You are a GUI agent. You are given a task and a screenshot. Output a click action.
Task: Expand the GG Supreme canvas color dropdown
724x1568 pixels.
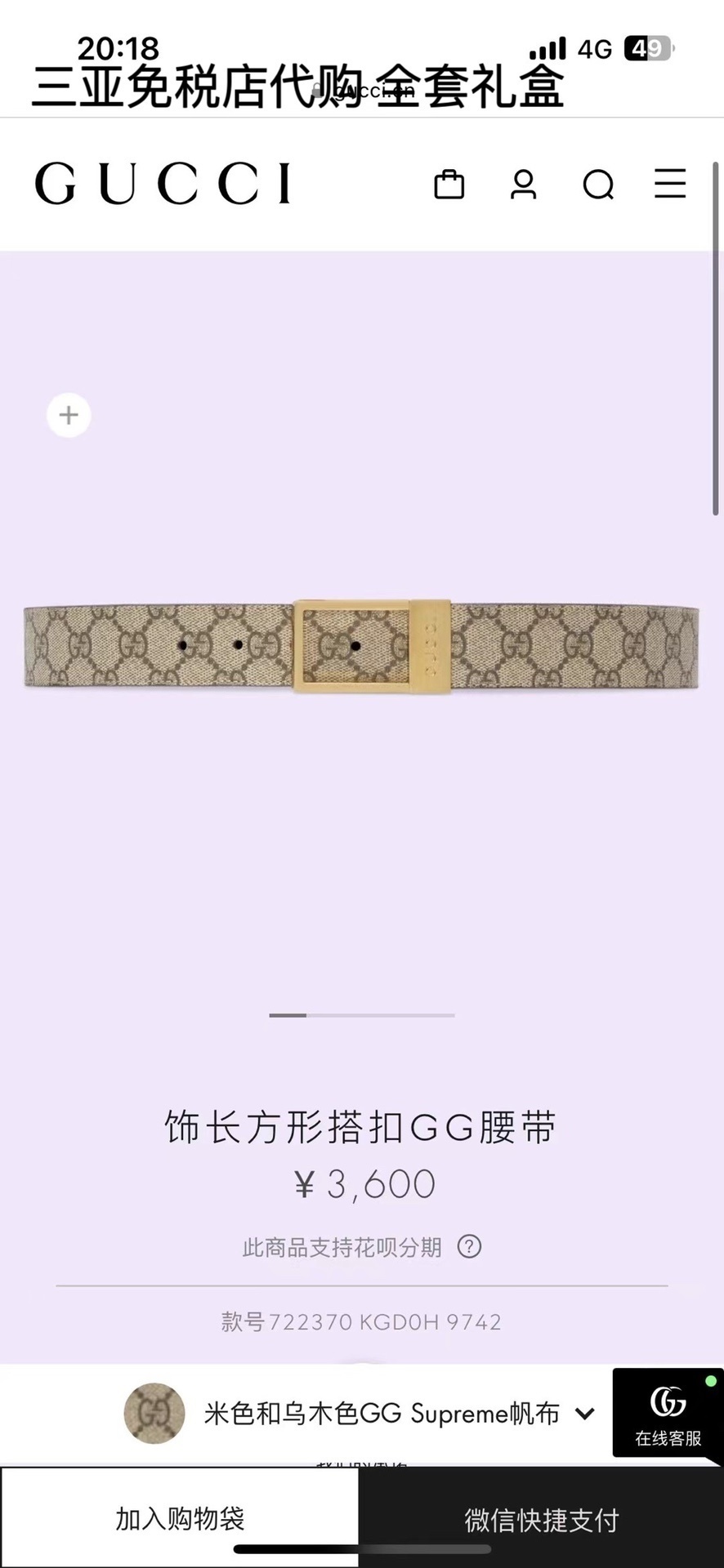click(x=583, y=1414)
